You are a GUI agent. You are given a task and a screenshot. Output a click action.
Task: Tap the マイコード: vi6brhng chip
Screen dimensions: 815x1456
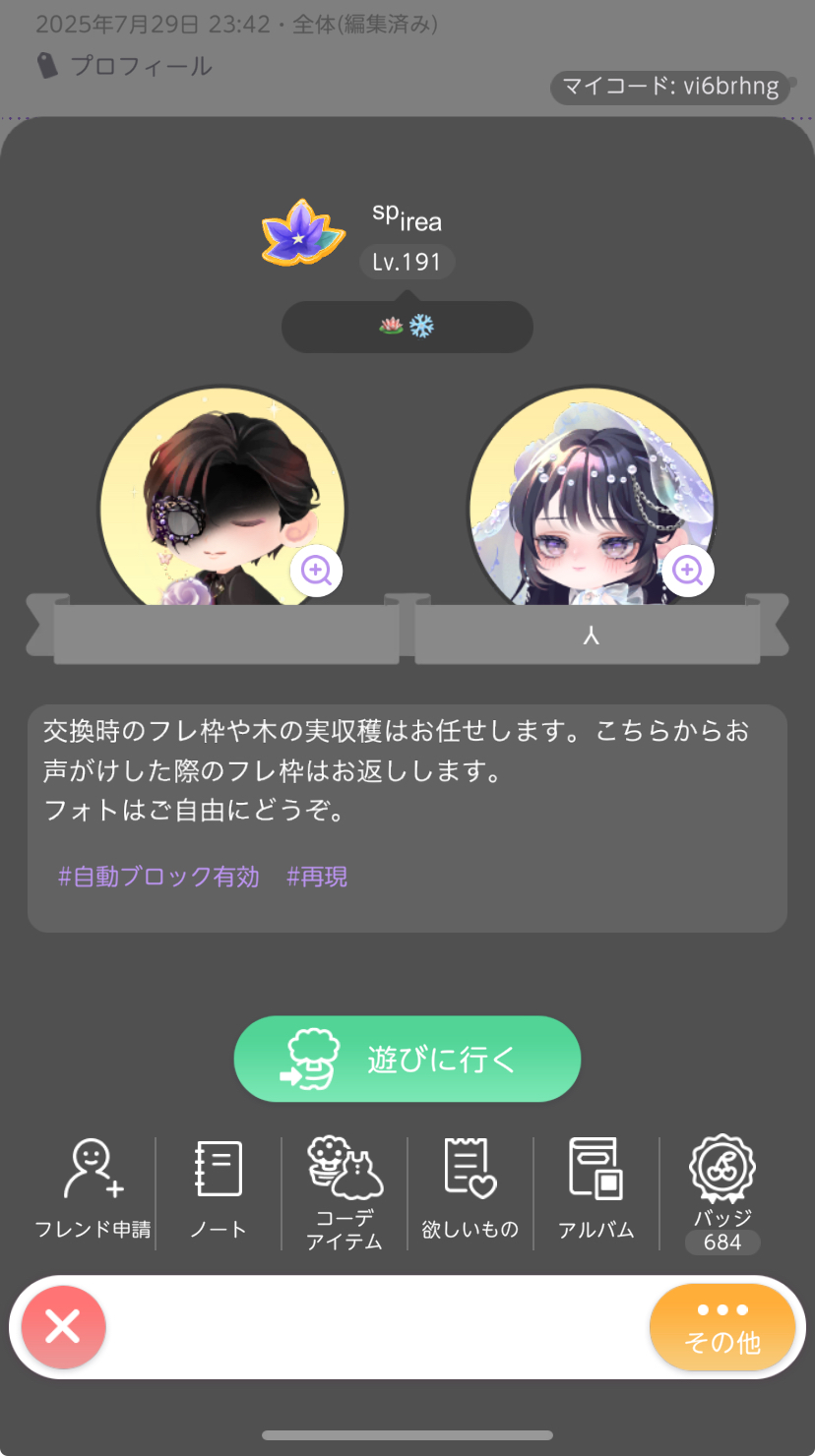(670, 87)
